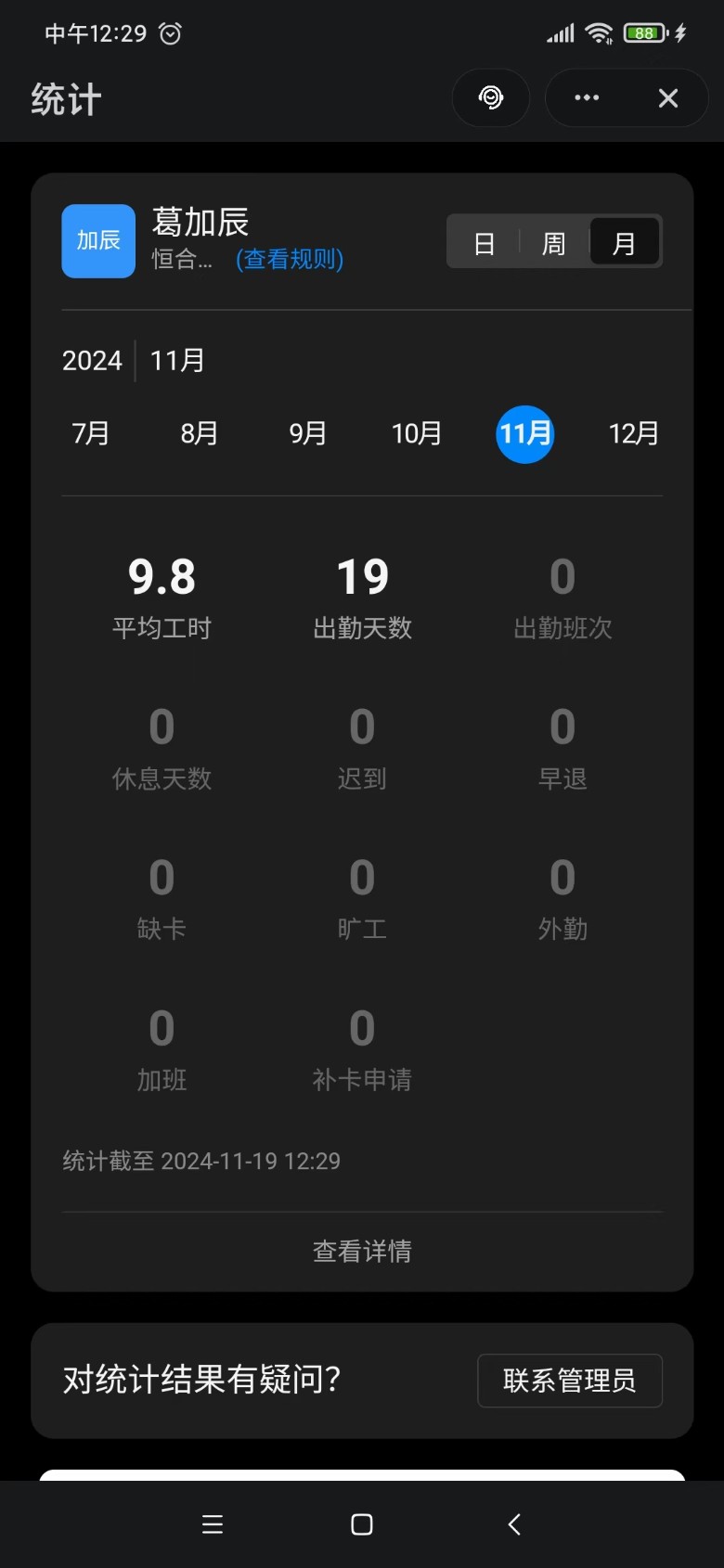Open the 9.8 平均工时 statistic
The width and height of the screenshot is (724, 1568).
click(x=162, y=598)
